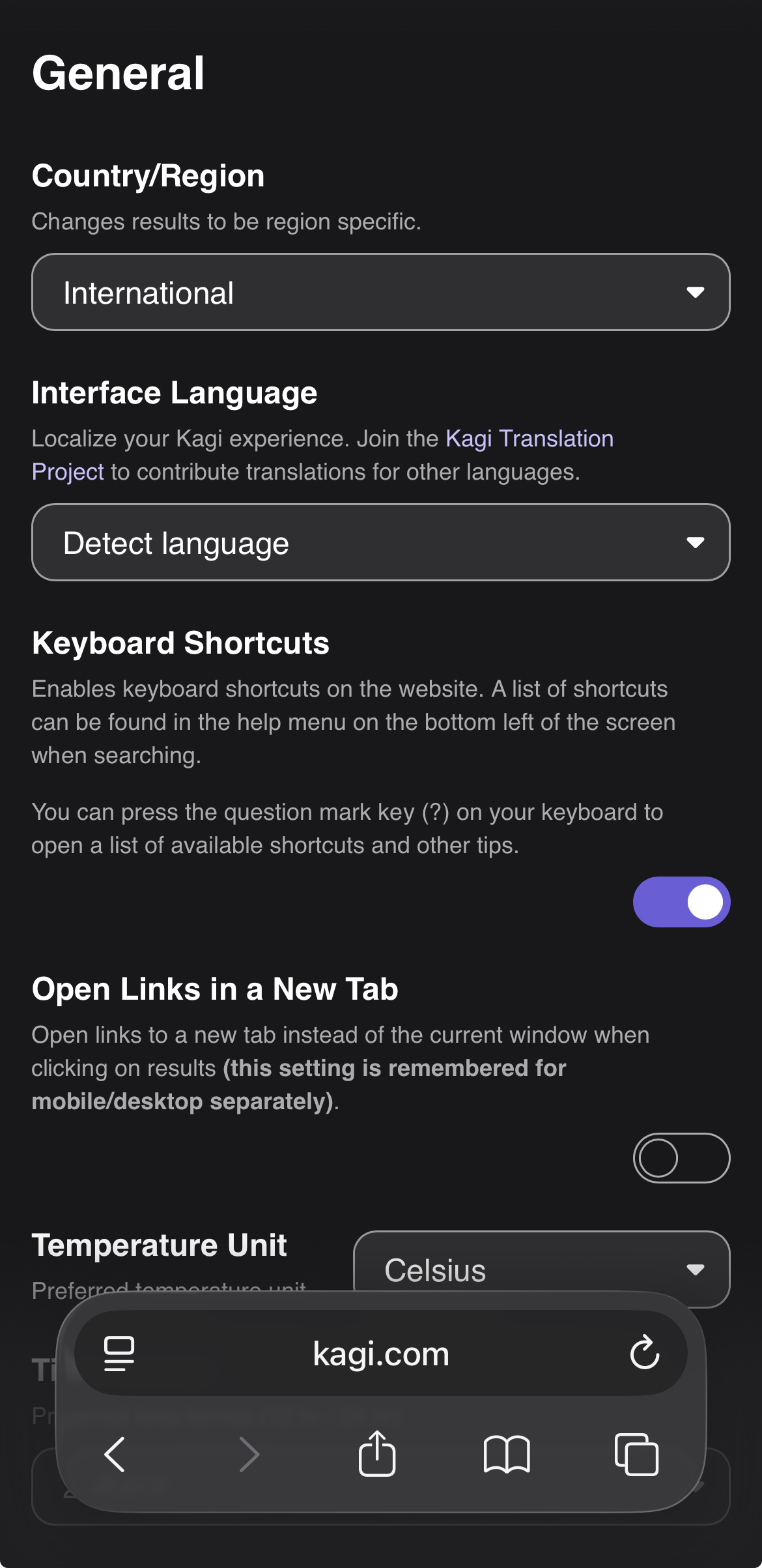Enable Open Links in a New Tab
Image resolution: width=762 pixels, height=1568 pixels.
coord(681,1158)
